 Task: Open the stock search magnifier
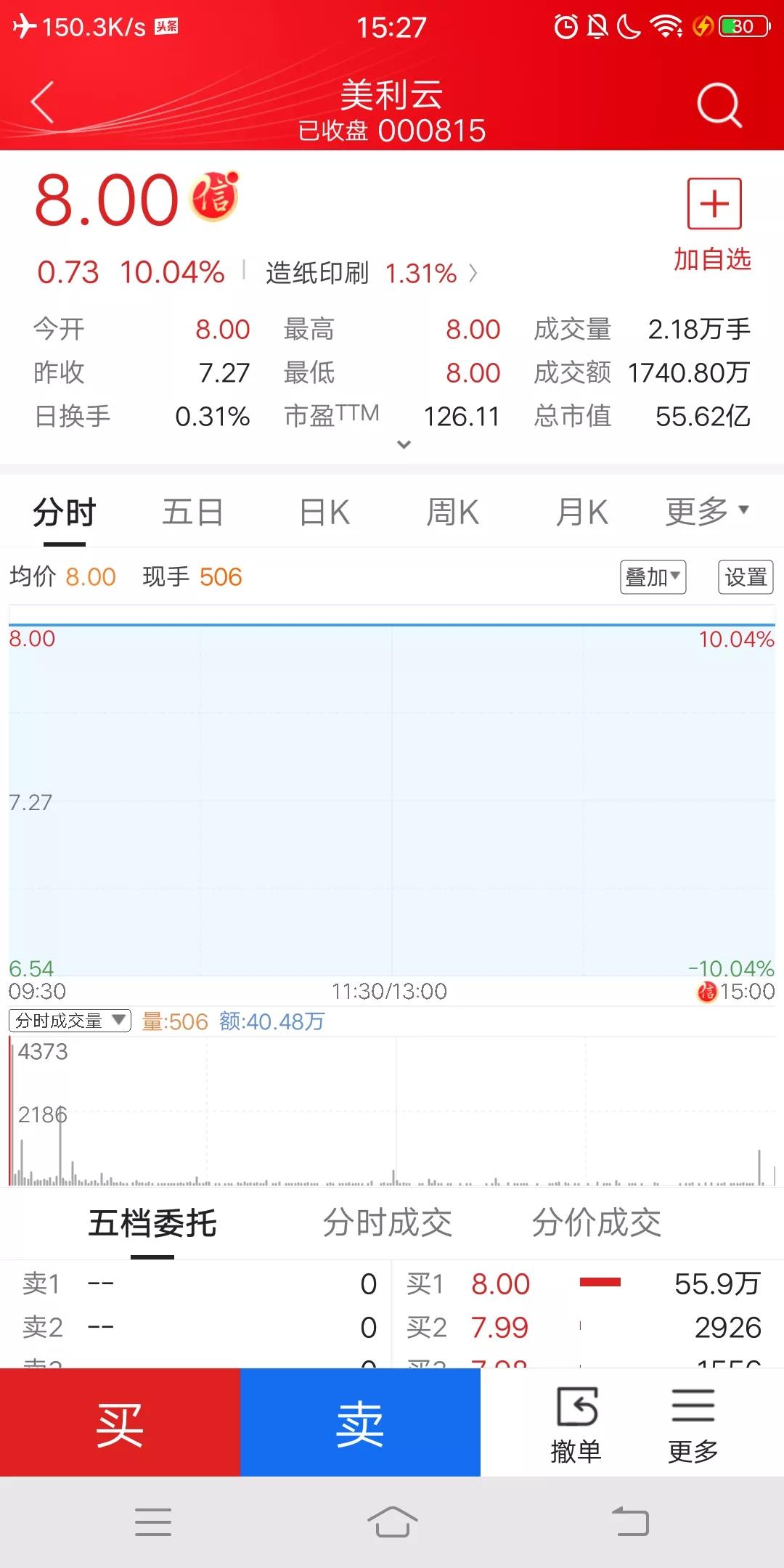[x=719, y=105]
